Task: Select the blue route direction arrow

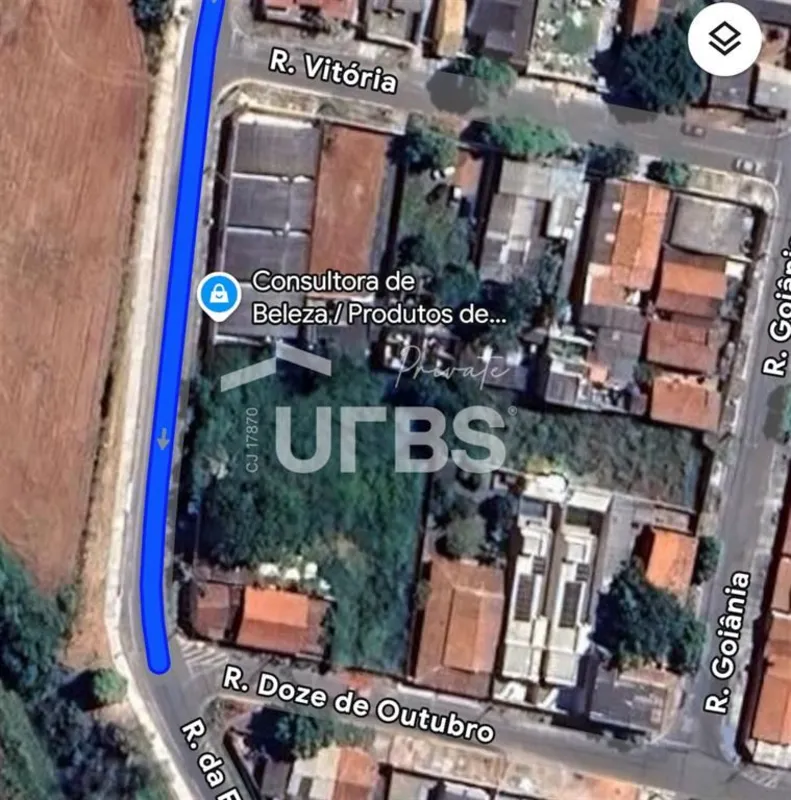Action: (163, 437)
